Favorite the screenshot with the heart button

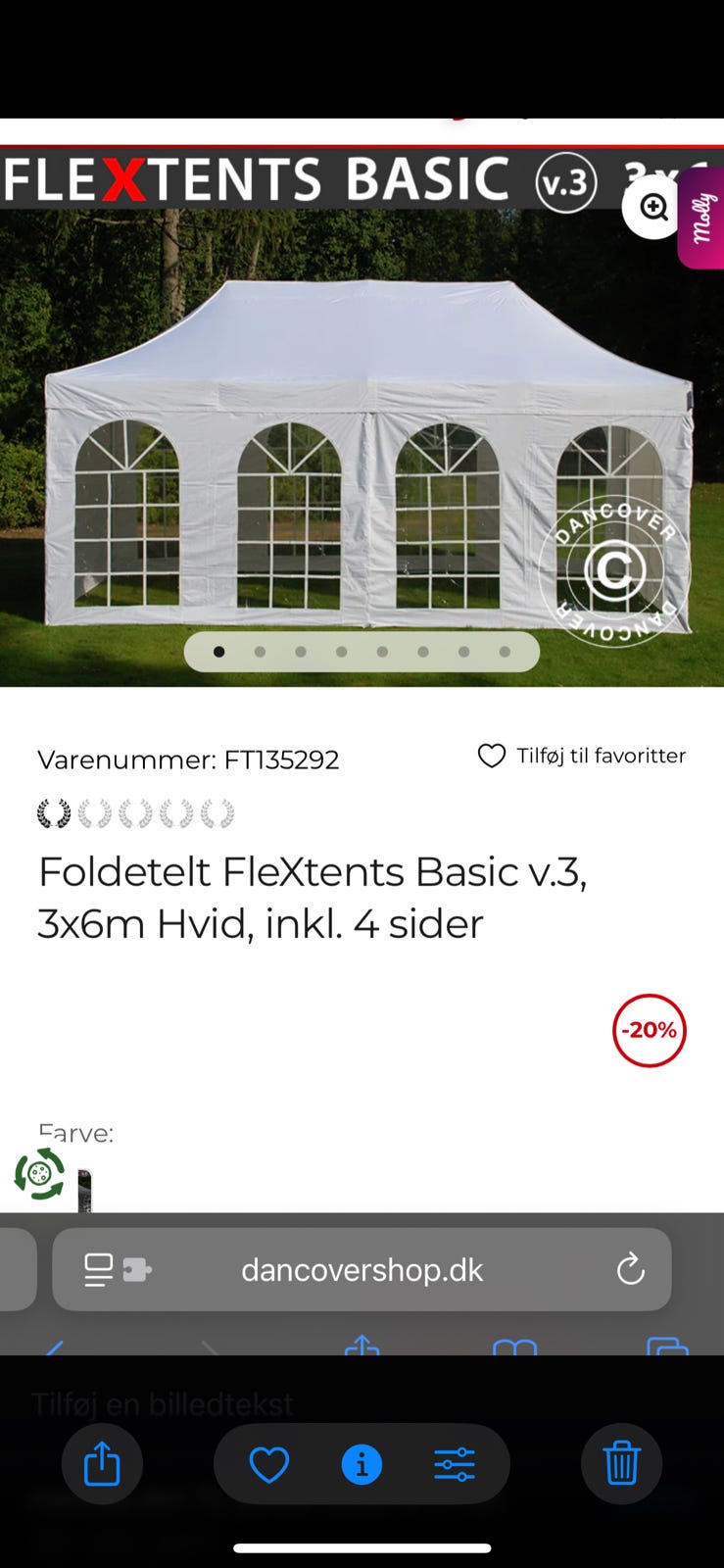click(268, 1463)
